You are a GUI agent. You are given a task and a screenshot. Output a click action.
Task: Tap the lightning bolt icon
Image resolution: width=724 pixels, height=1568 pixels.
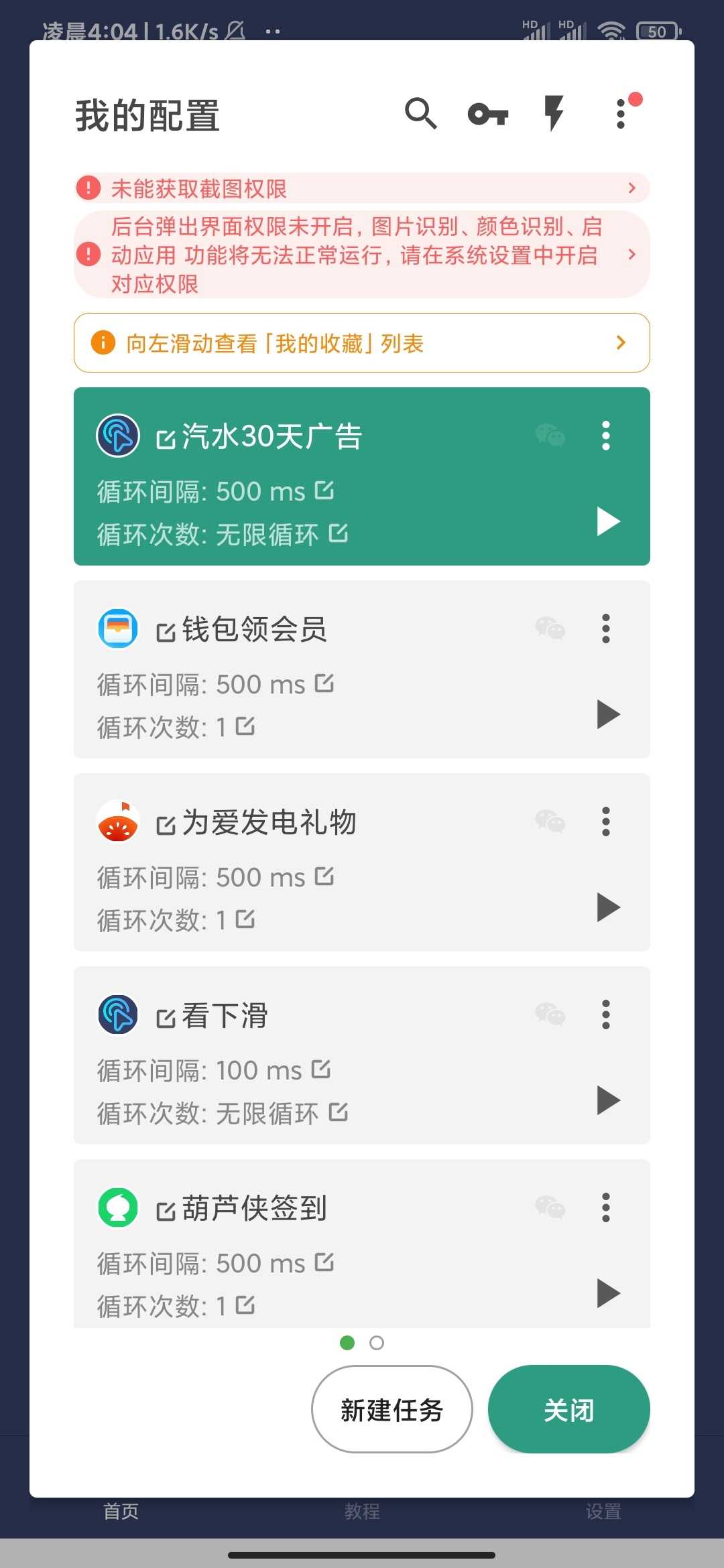tap(554, 113)
